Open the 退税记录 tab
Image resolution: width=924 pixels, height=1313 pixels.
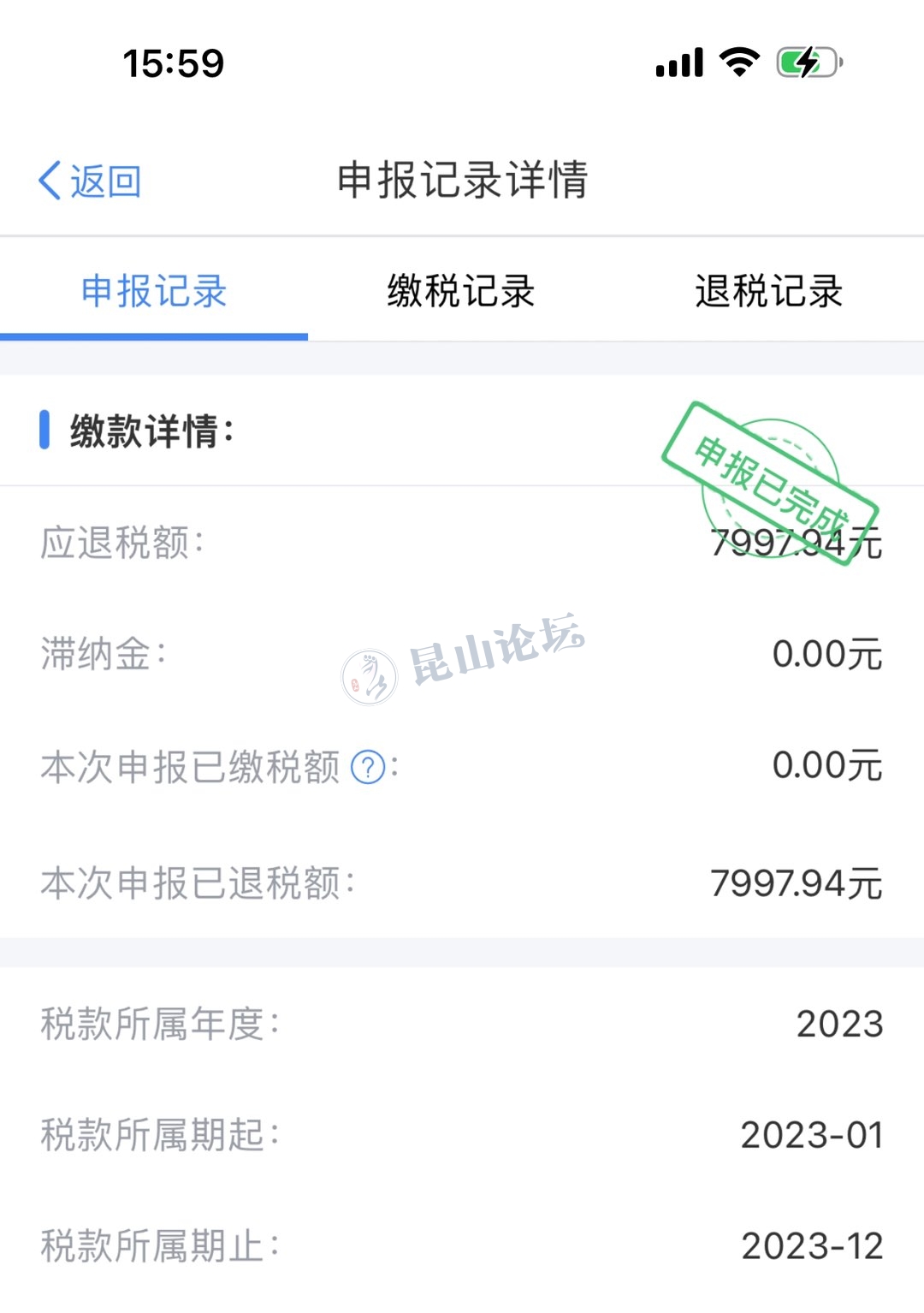768,291
